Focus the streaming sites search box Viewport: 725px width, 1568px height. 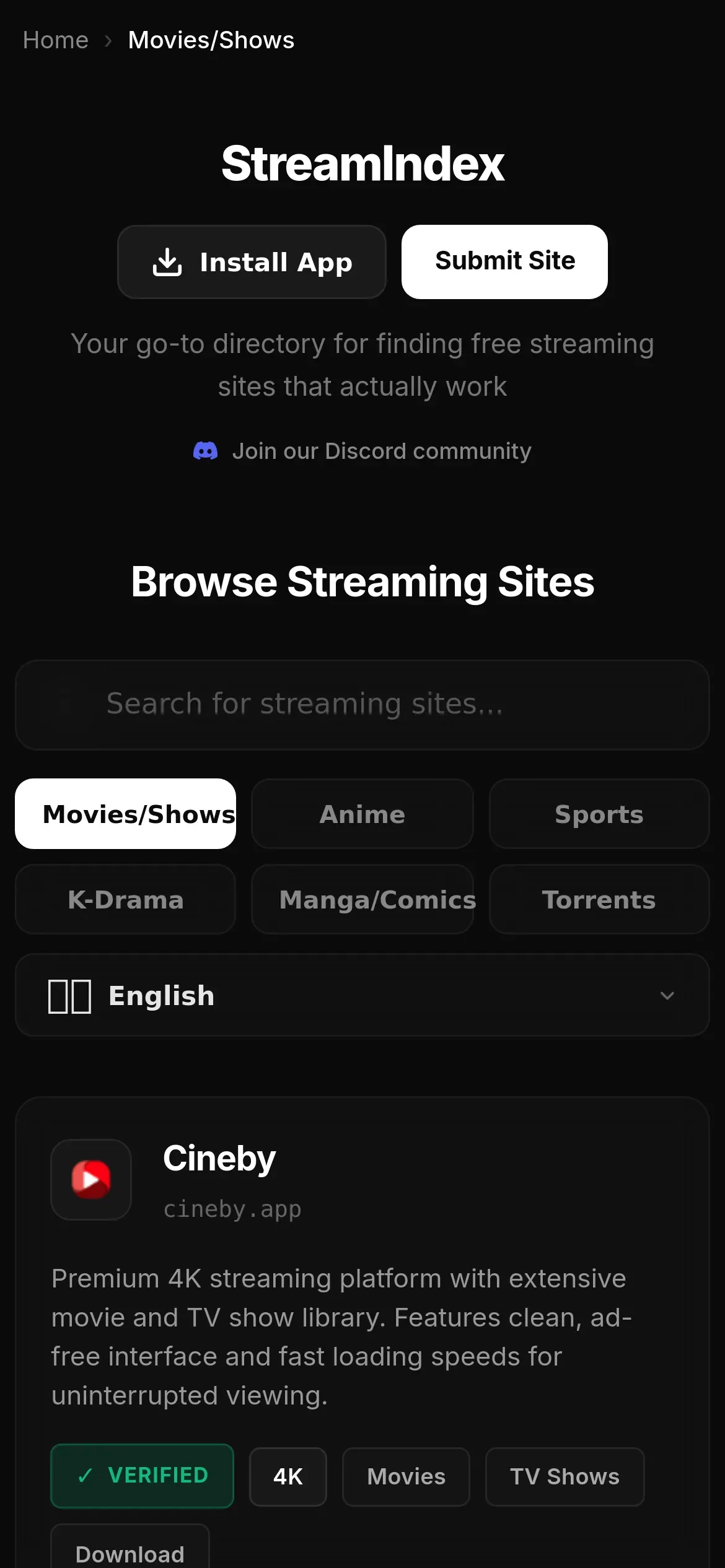click(x=362, y=704)
